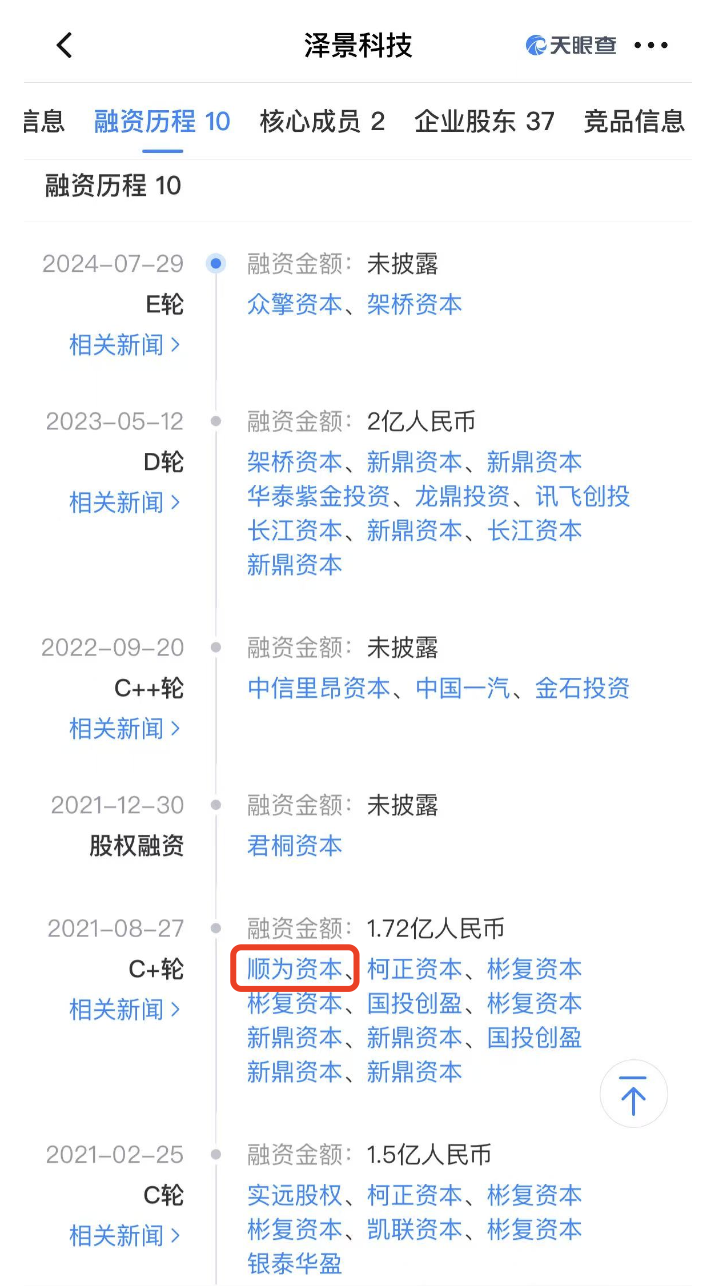View 相关新闻 for the C+轮 round
Image resolution: width=710 pixels, height=1286 pixels.
click(125, 1010)
